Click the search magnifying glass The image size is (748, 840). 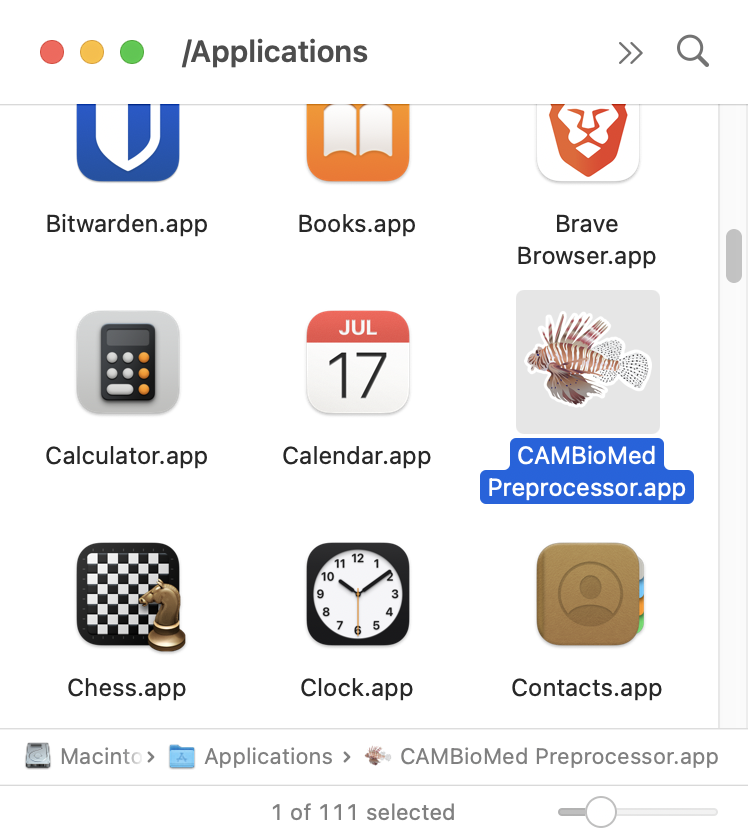tap(692, 52)
